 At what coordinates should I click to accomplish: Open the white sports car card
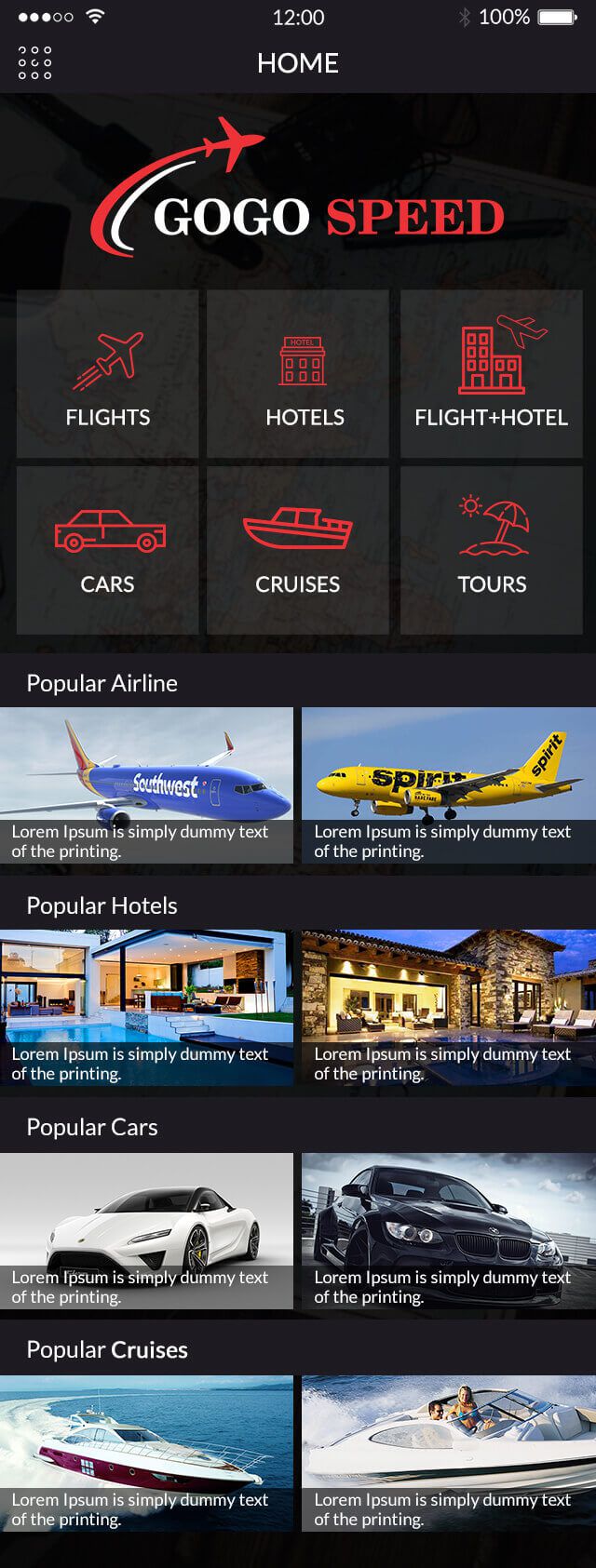(x=146, y=1230)
